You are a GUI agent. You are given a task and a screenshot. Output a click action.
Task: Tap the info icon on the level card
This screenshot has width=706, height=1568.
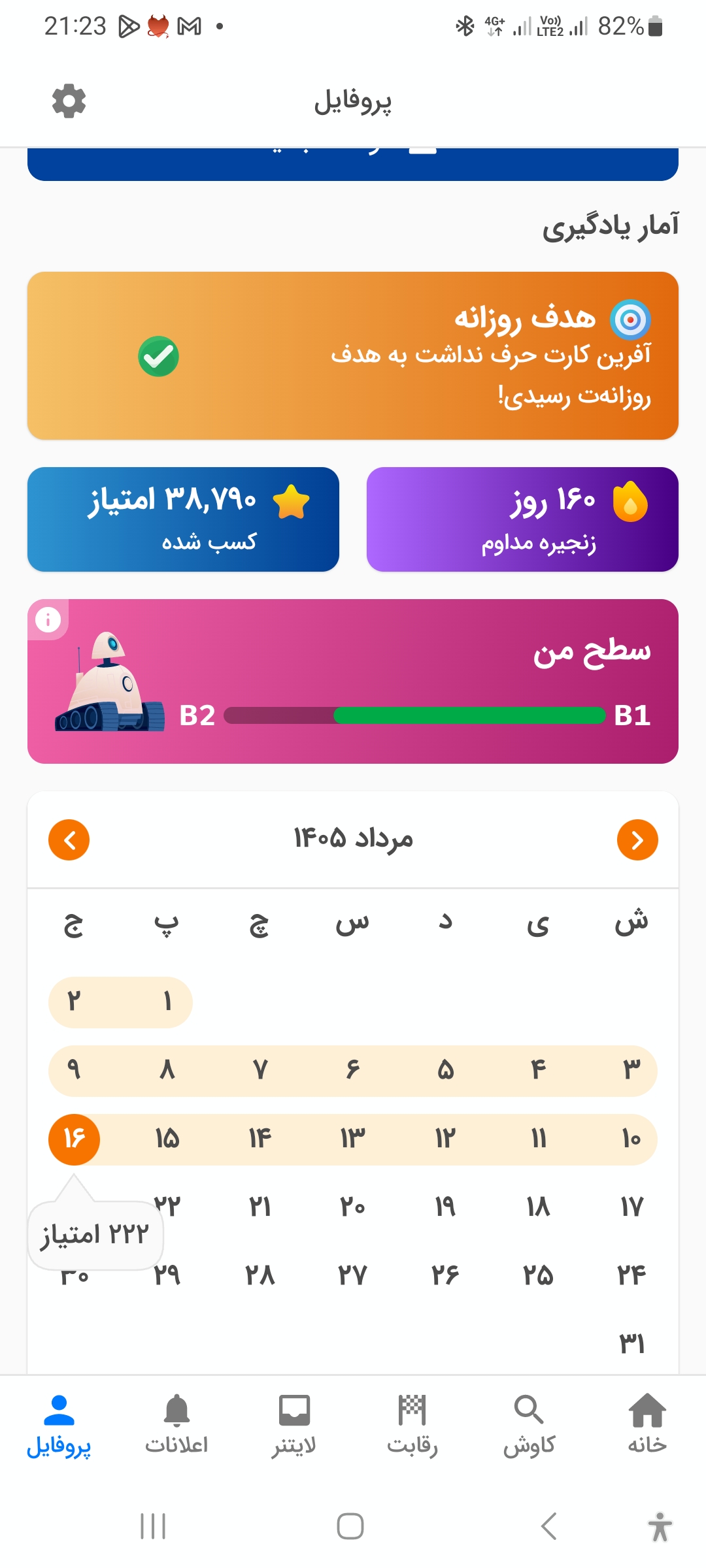48,619
